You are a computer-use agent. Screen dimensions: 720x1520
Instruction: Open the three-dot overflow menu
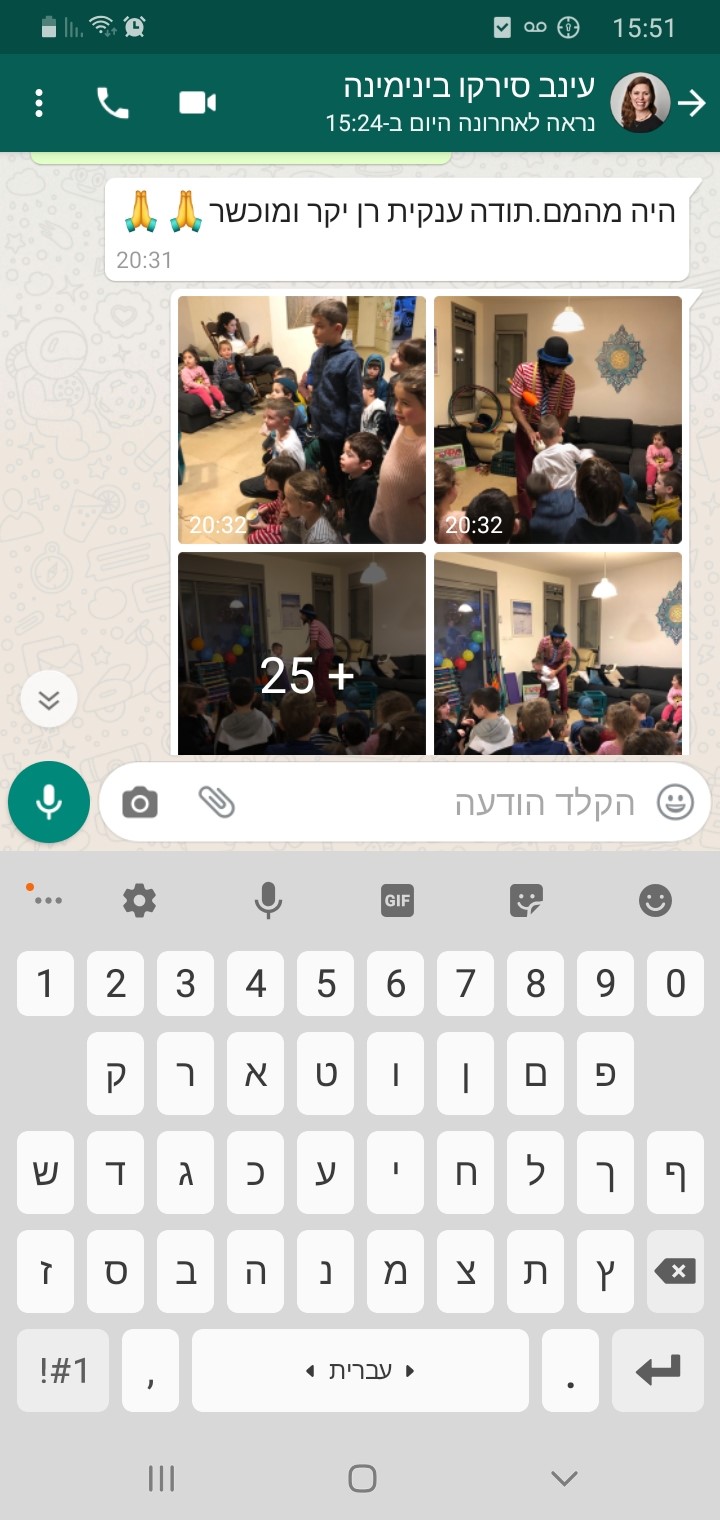tap(39, 103)
